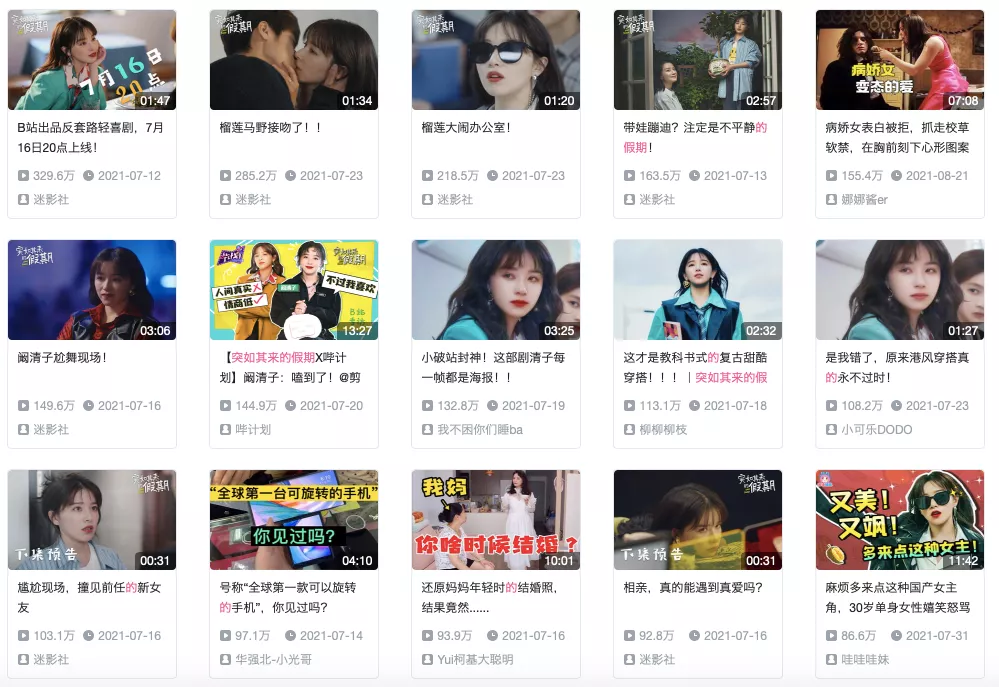Open the video 'B站出品反套路轻喜剧'
The image size is (999, 687).
(x=91, y=60)
